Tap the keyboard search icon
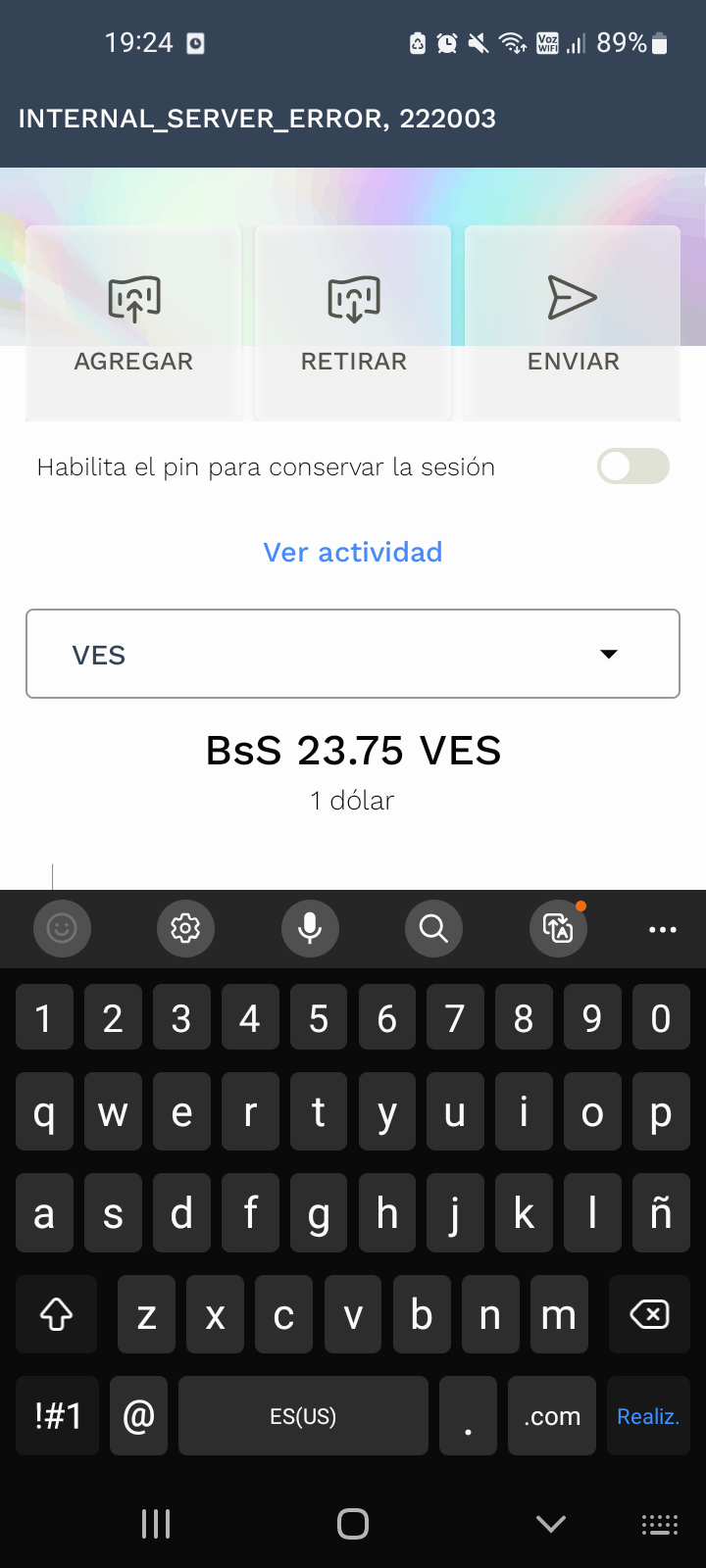The width and height of the screenshot is (706, 1568). [433, 928]
